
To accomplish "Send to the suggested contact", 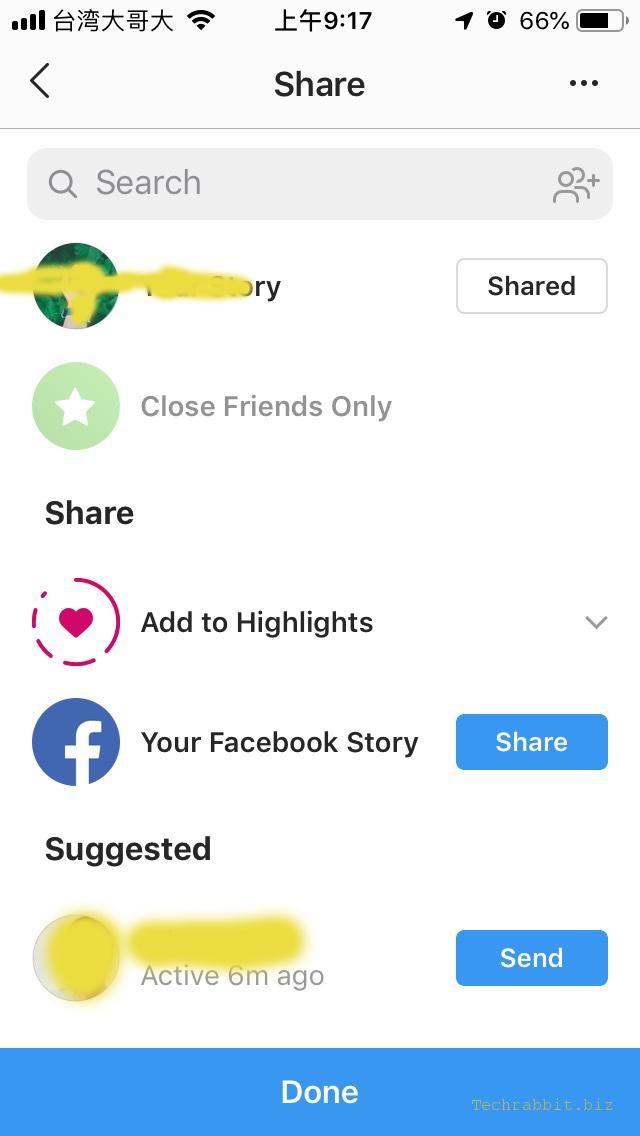I will [x=531, y=958].
